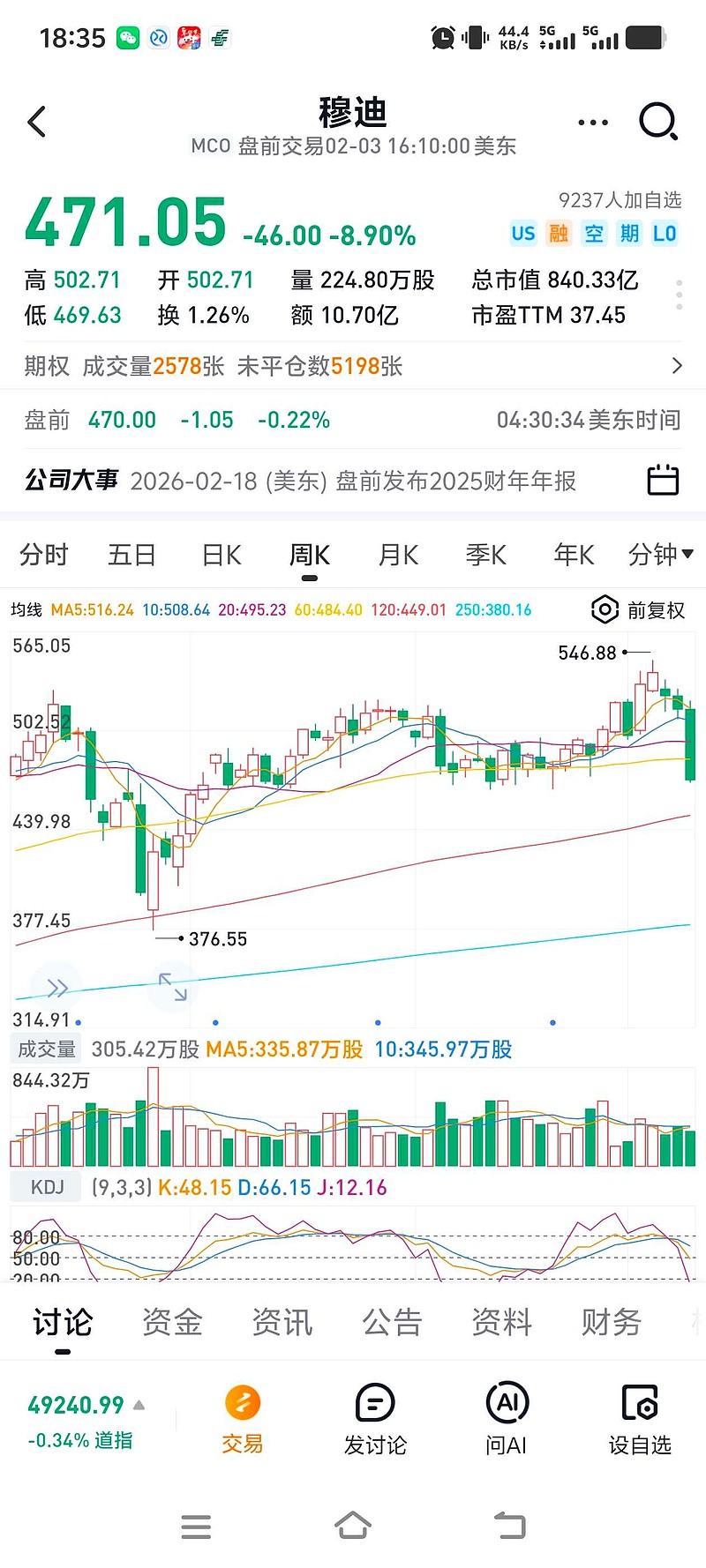Ask the 问AI assistant
Image resolution: width=706 pixels, height=1568 pixels.
point(507,1420)
